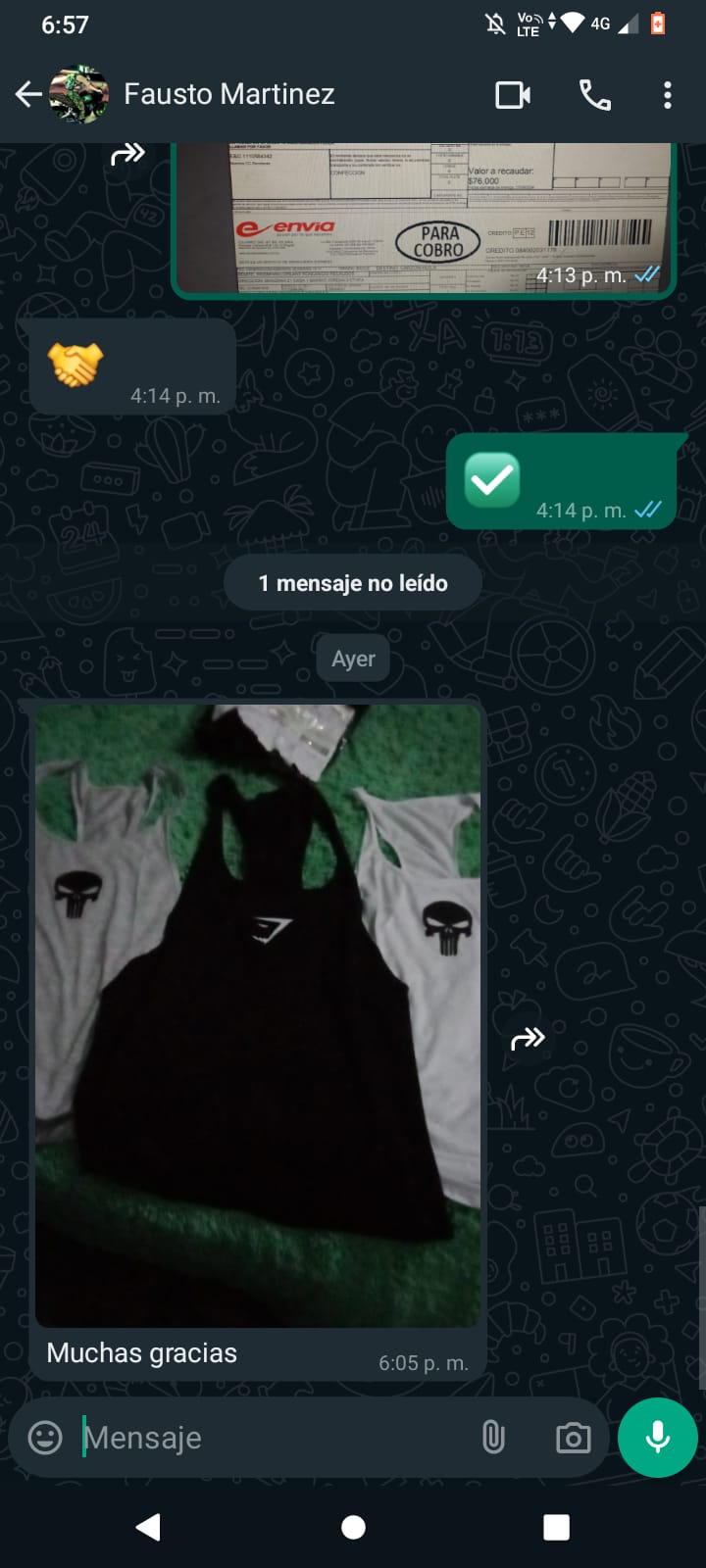Viewport: 706px width, 1568px height.
Task: Focus the Mensaje text field
Action: (275, 1438)
